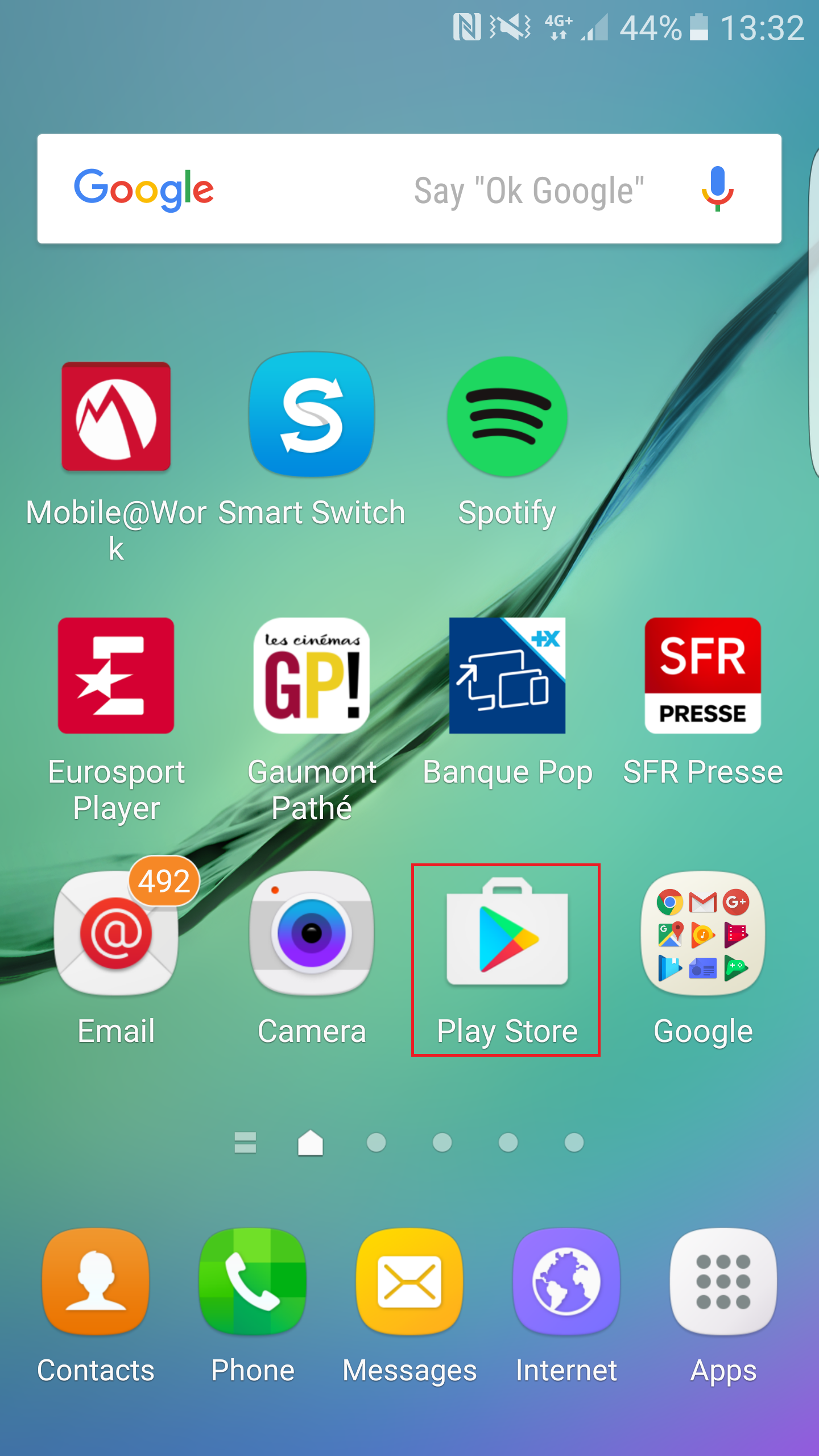Screen dimensions: 819x1456
Task: Open Eurosport Player
Action: (x=116, y=676)
